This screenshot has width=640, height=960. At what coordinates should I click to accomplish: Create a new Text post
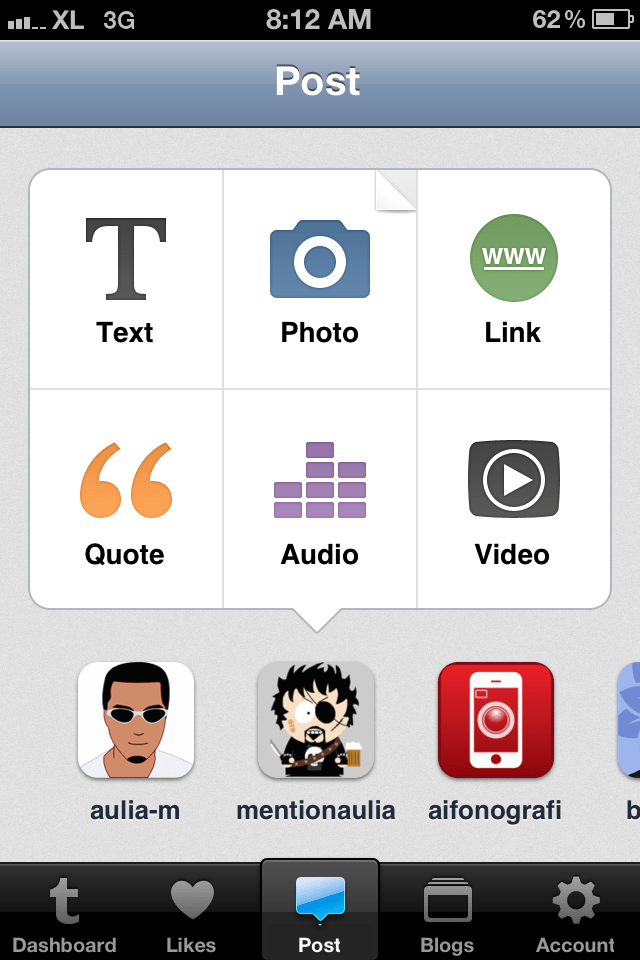coord(125,280)
